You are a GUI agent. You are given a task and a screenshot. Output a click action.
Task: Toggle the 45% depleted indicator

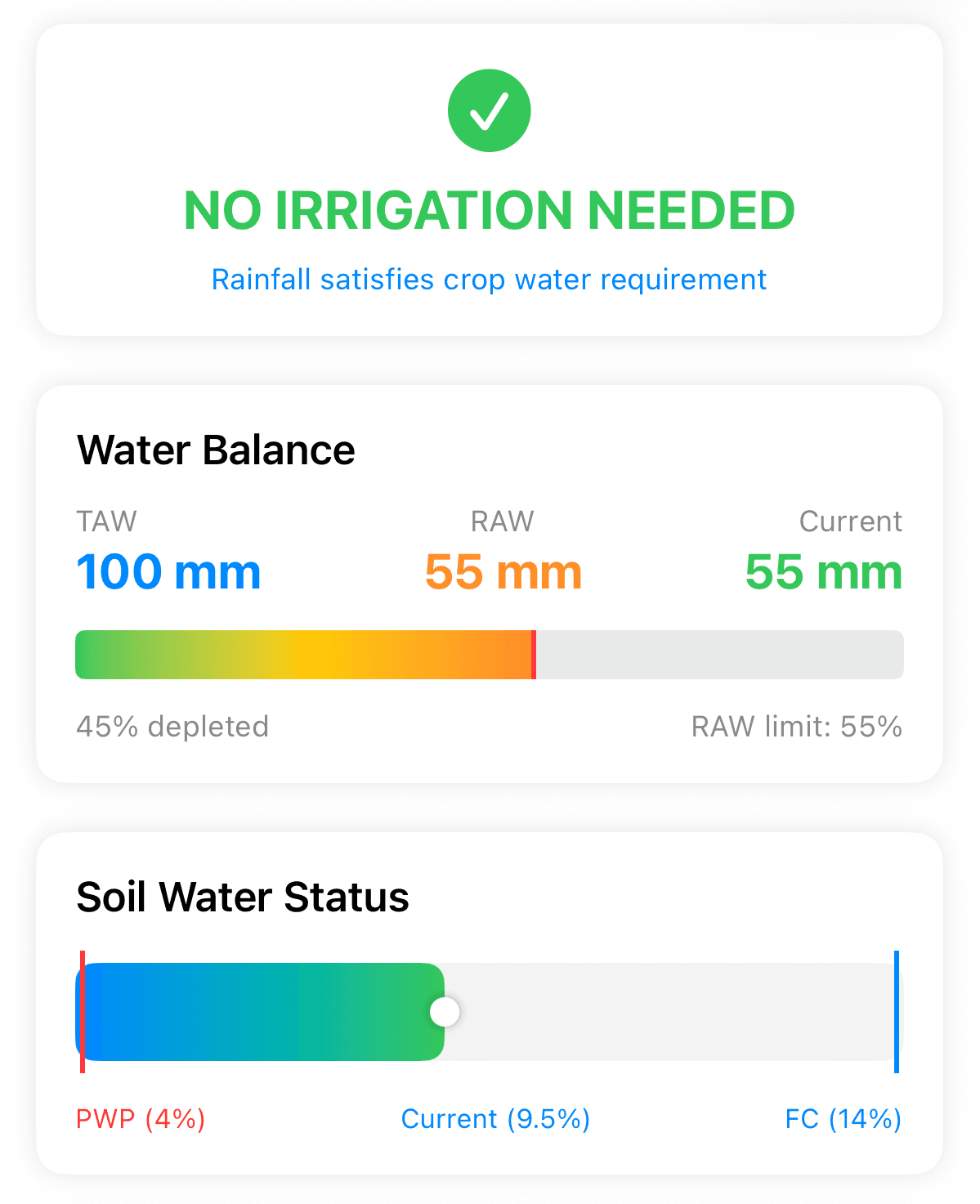click(x=172, y=726)
